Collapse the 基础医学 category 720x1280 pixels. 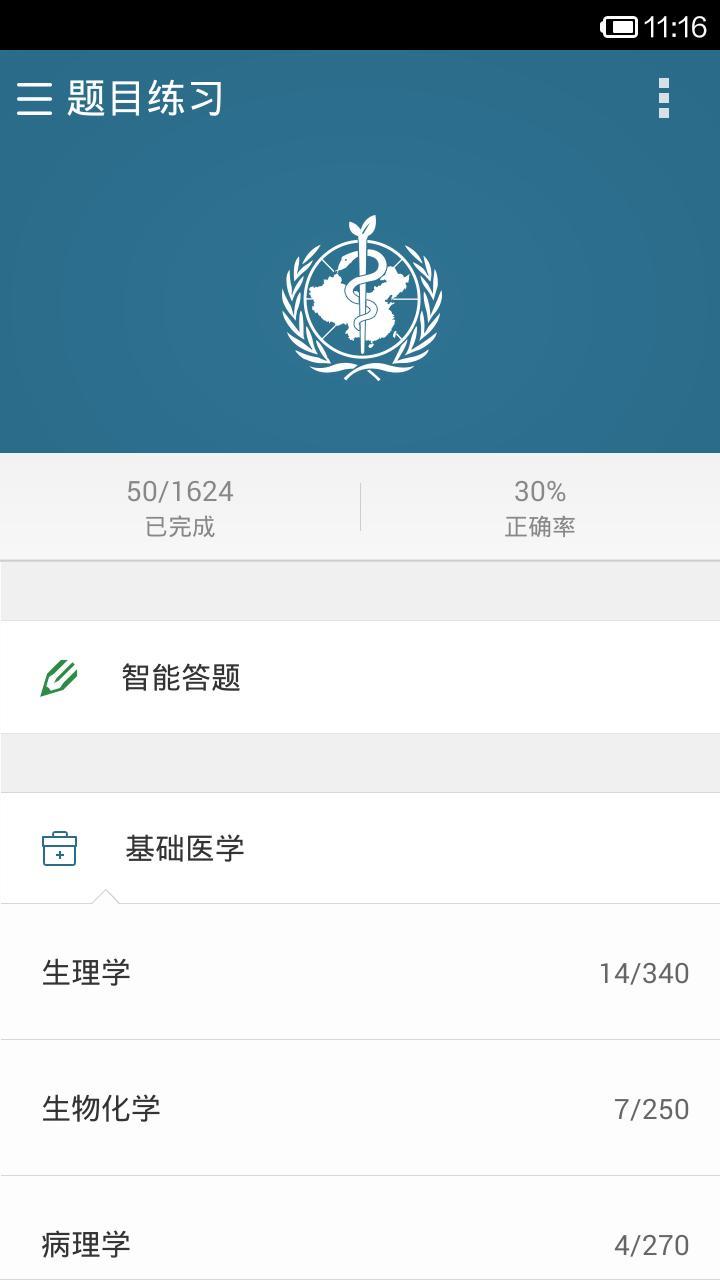(x=360, y=849)
